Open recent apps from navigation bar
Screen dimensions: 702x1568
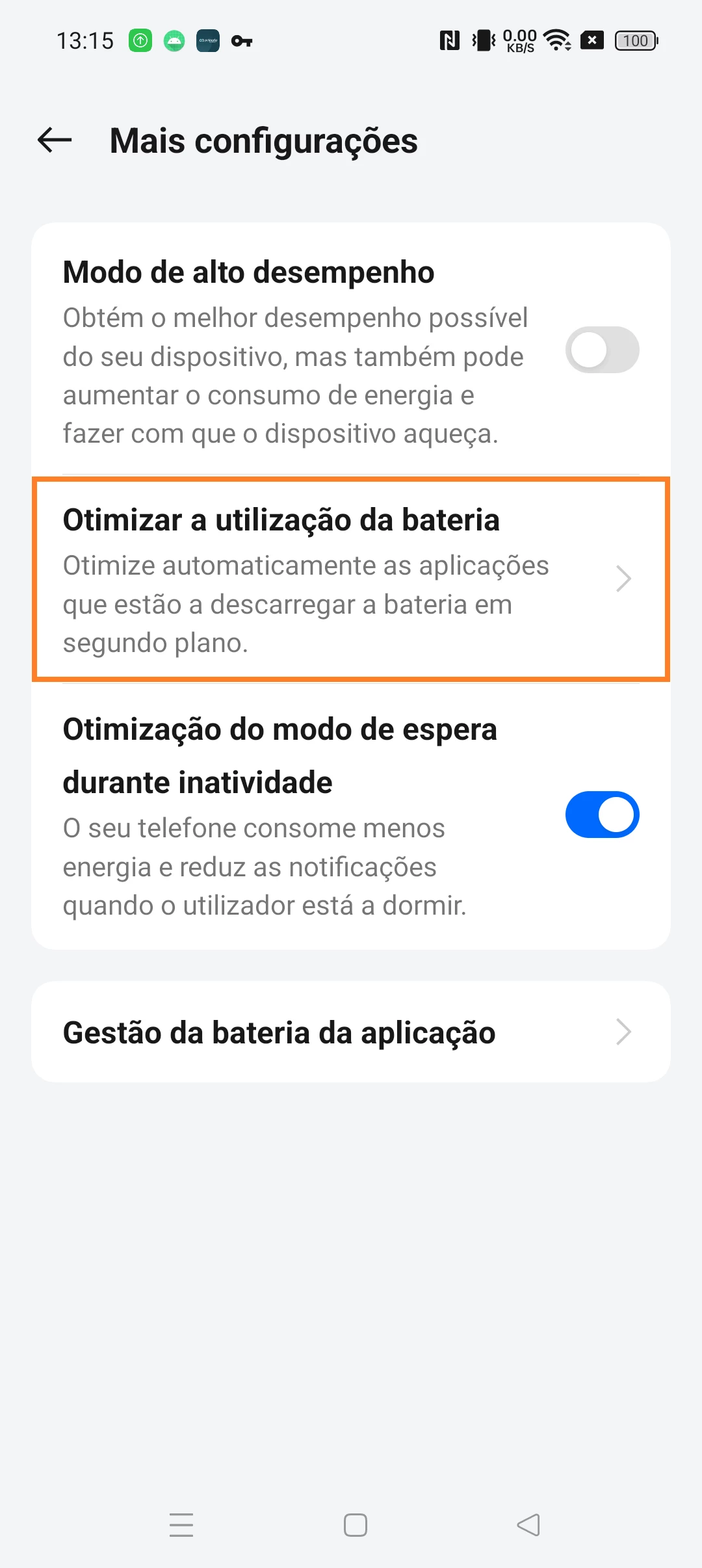pyautogui.click(x=181, y=1524)
